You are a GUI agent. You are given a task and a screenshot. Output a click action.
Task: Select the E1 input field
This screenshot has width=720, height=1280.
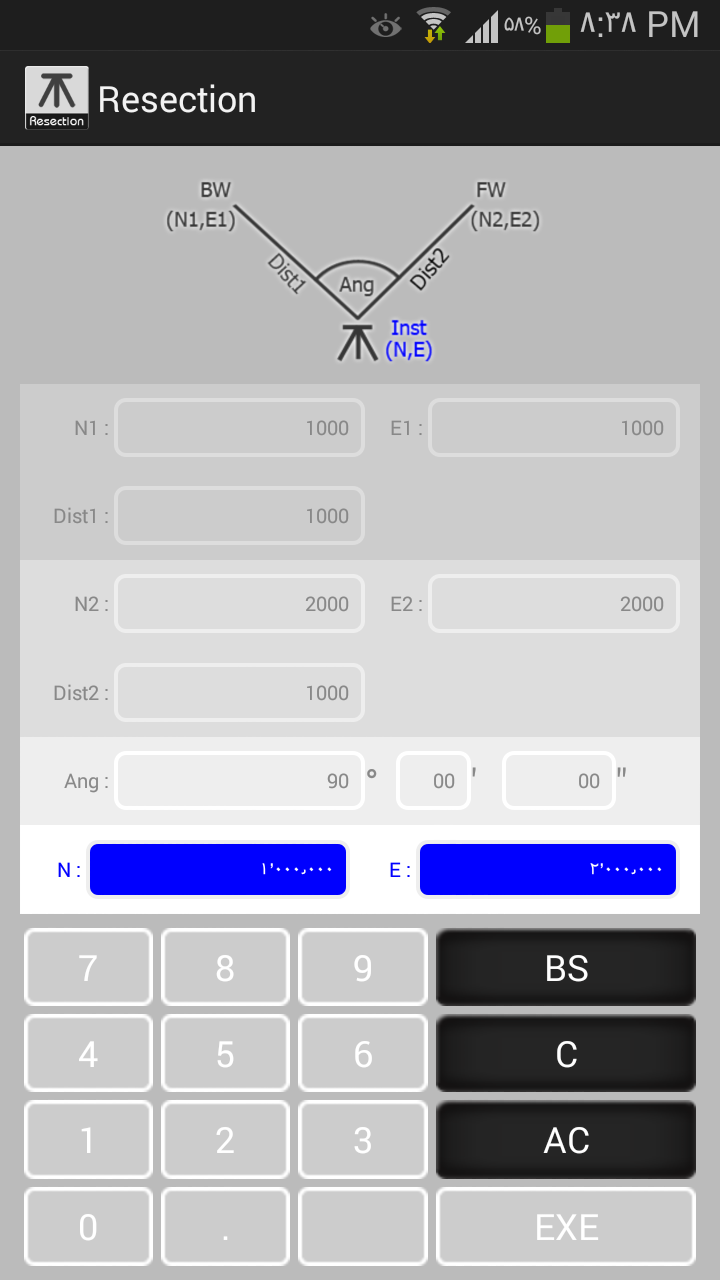tap(554, 428)
